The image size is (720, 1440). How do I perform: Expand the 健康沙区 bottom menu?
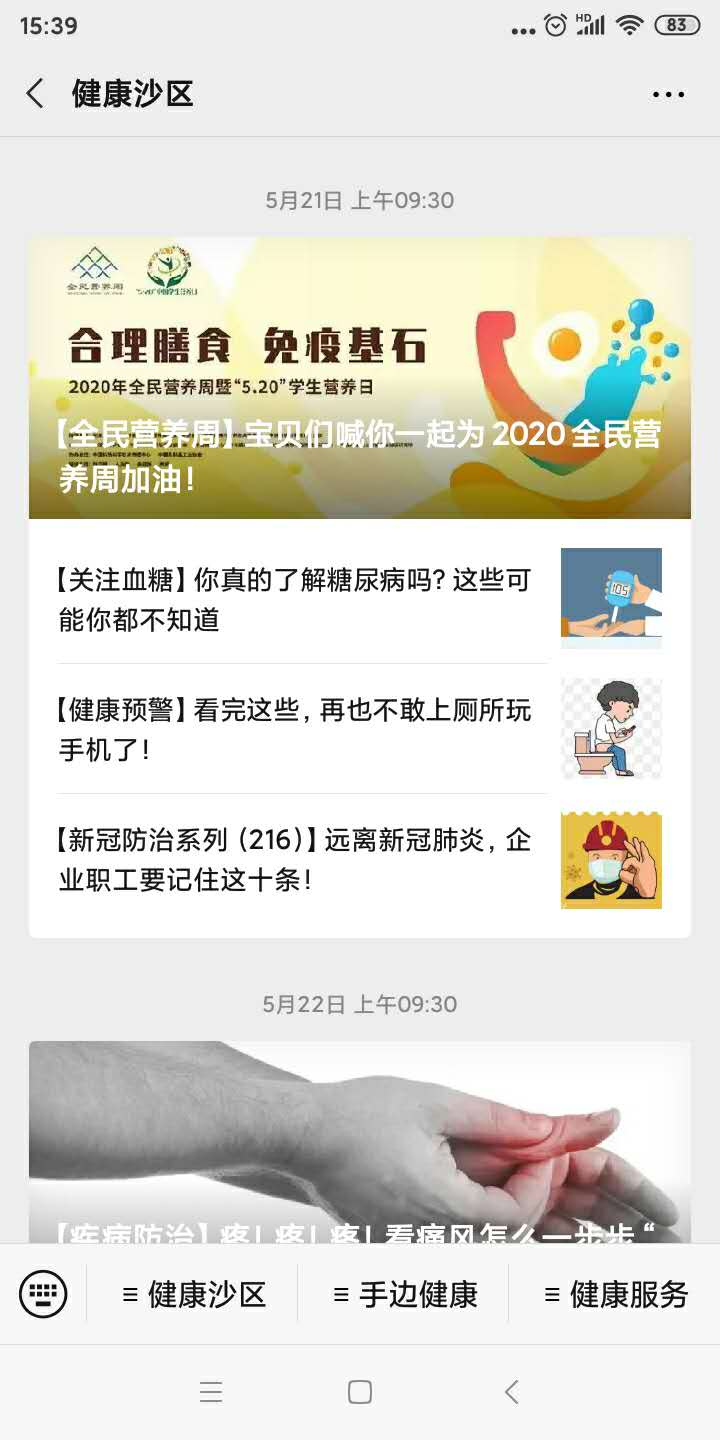pyautogui.click(x=194, y=1294)
